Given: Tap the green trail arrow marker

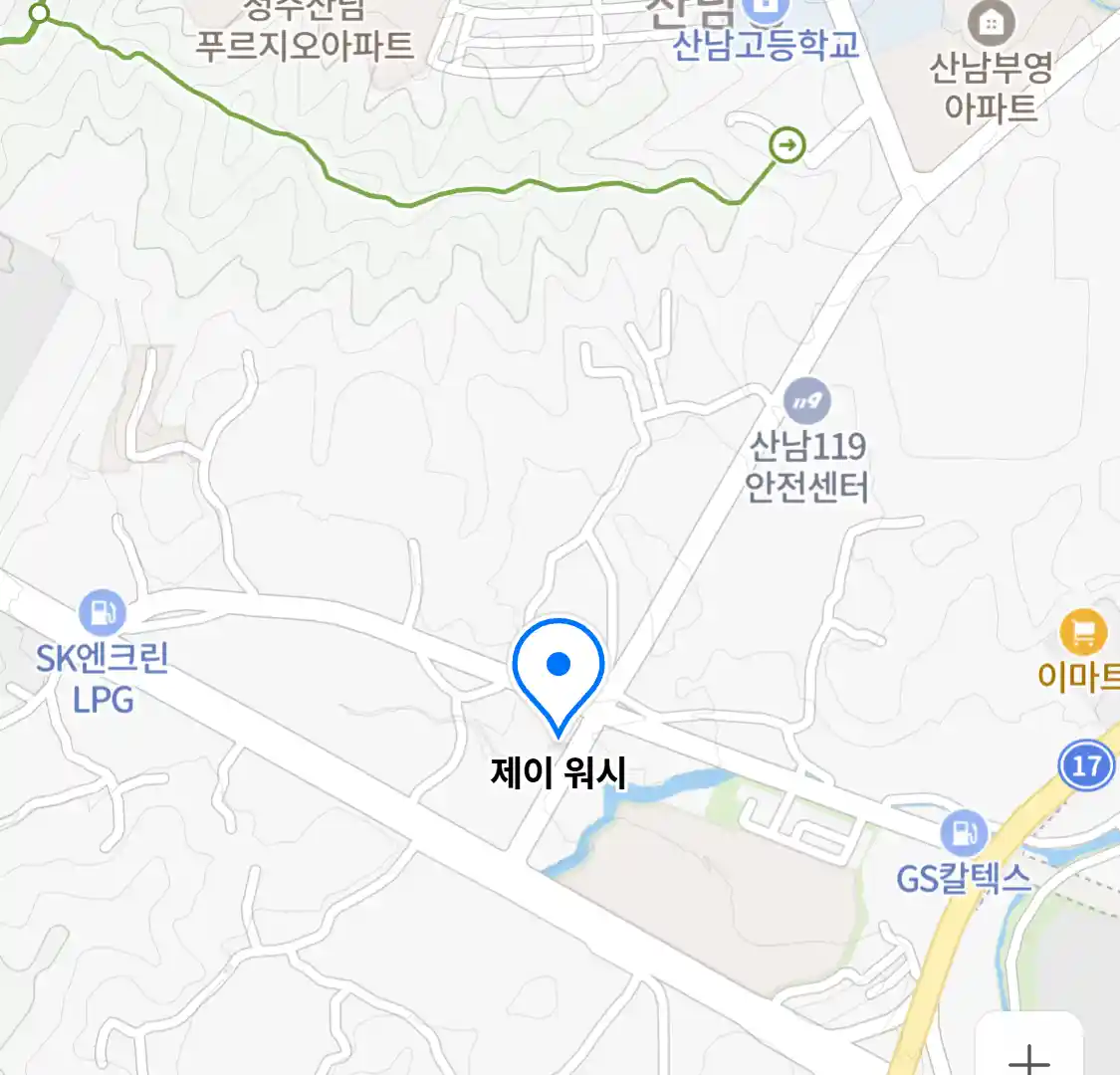Looking at the screenshot, I should pyautogui.click(x=787, y=146).
